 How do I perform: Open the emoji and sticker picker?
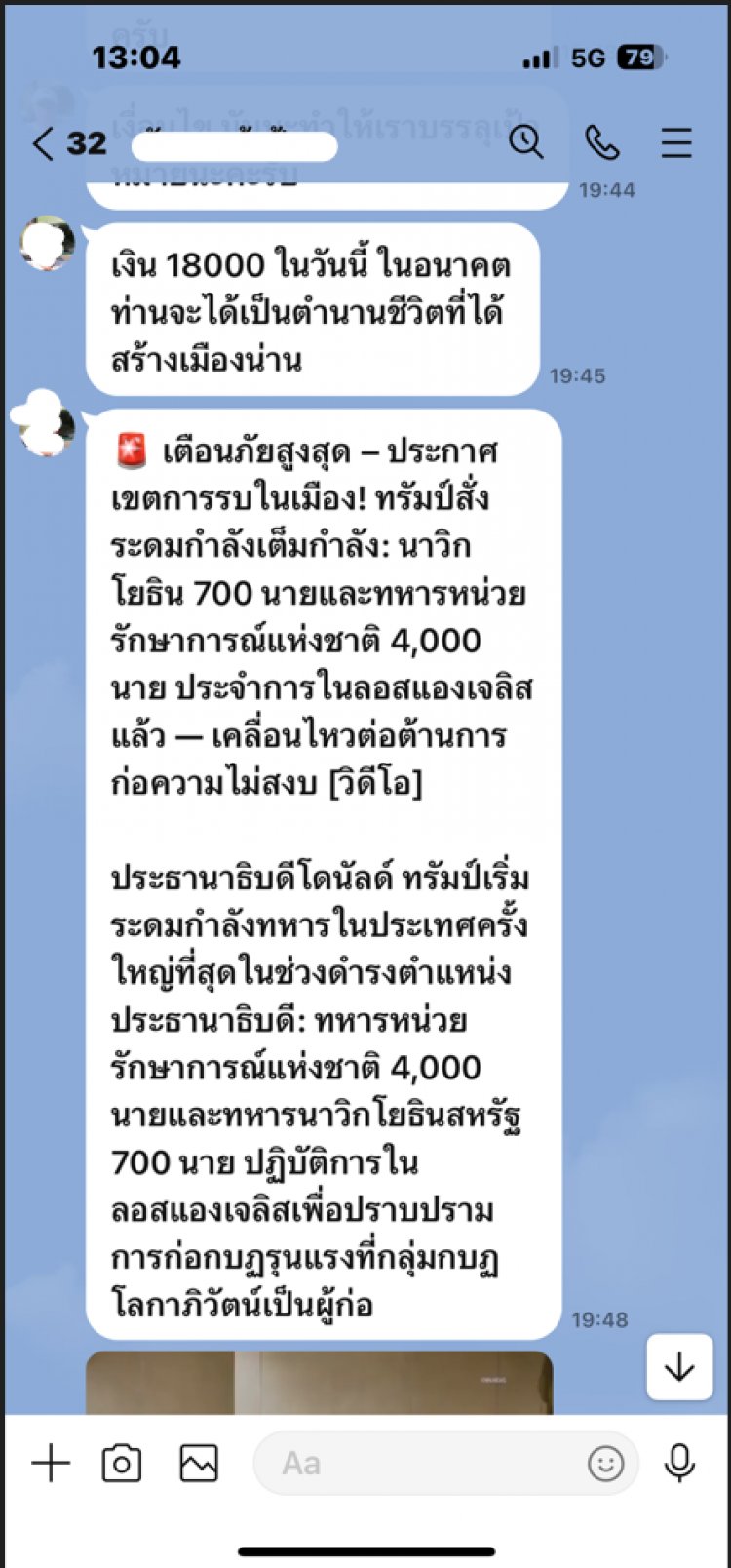click(605, 1464)
